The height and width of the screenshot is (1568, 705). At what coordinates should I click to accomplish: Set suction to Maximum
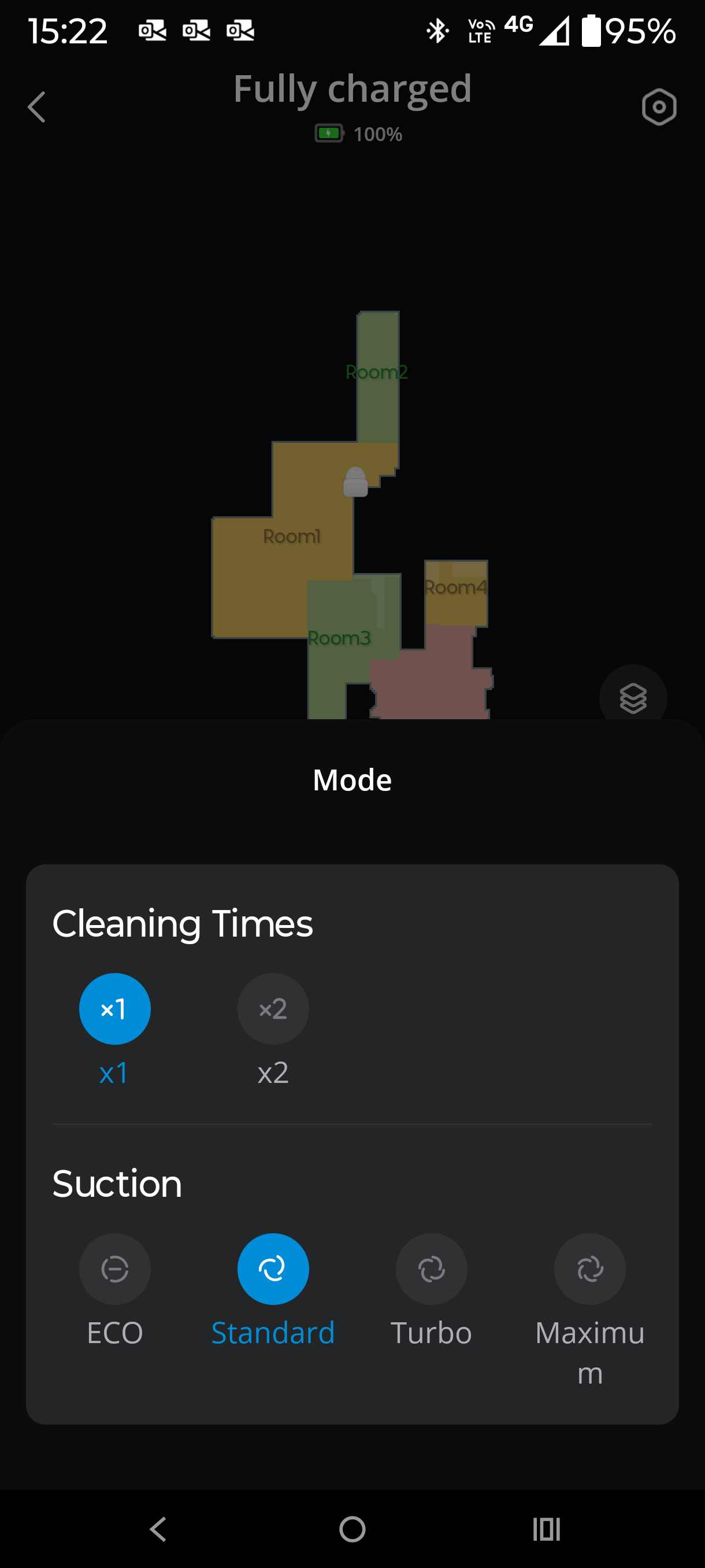tap(589, 1269)
